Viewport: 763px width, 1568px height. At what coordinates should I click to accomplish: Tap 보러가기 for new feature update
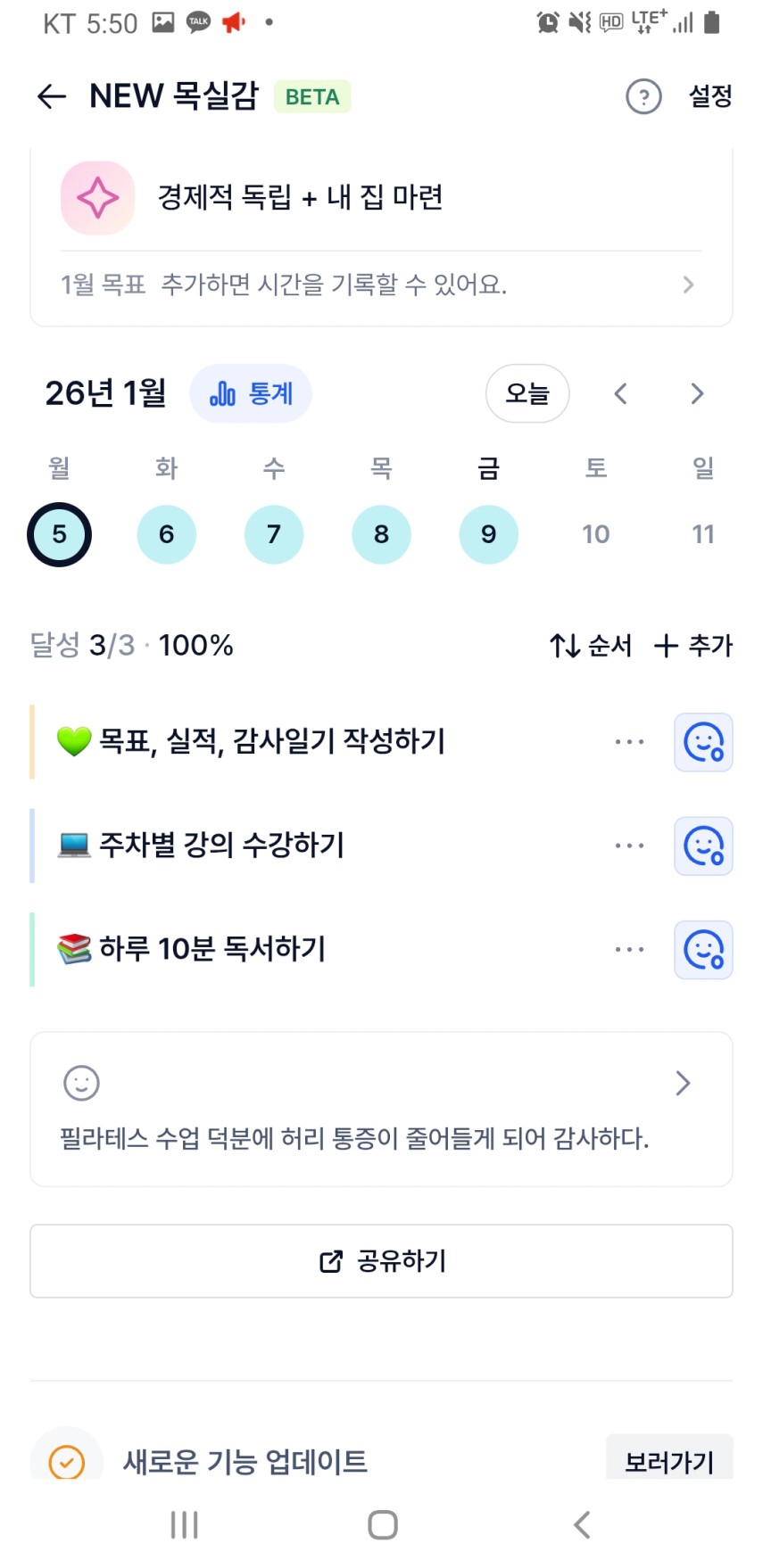(669, 1461)
